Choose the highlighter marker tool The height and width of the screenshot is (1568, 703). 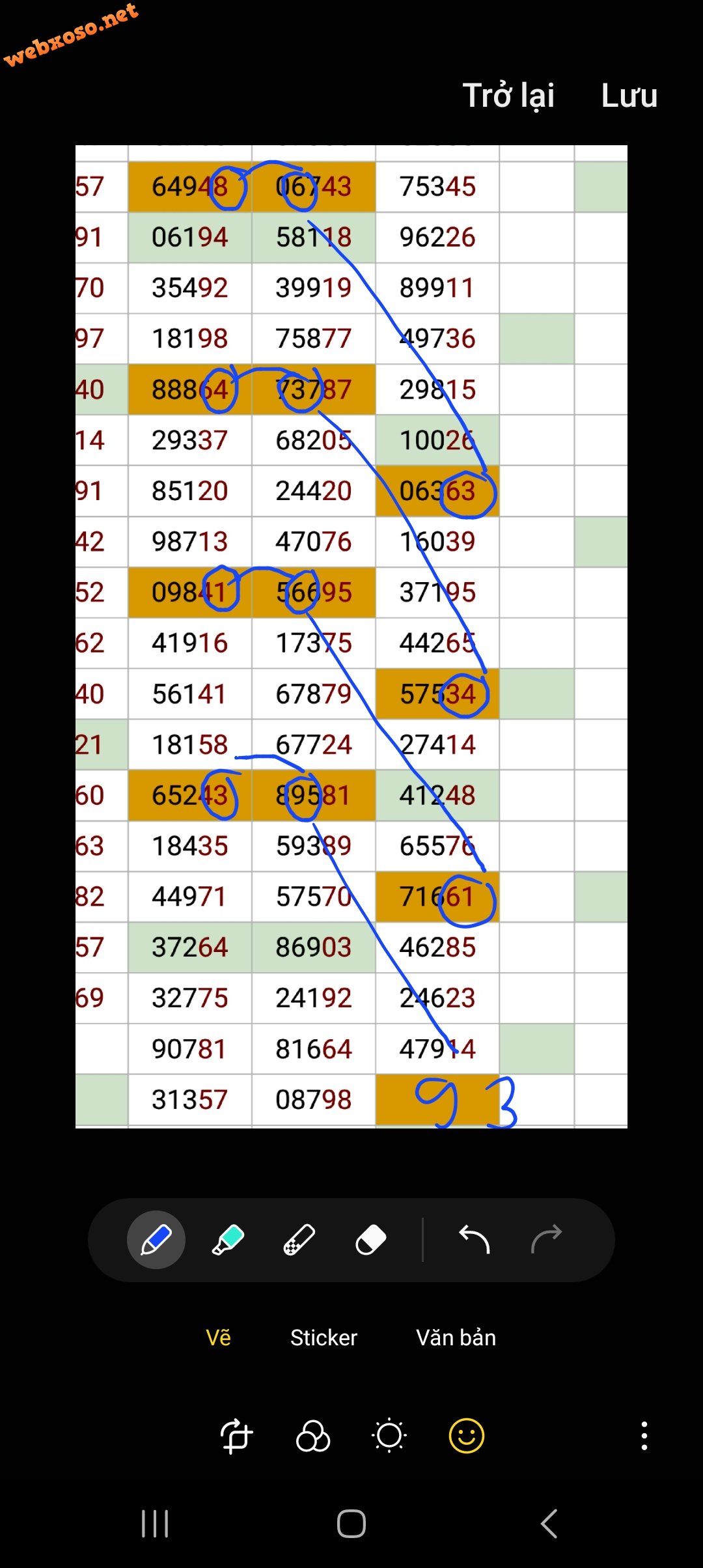228,1239
